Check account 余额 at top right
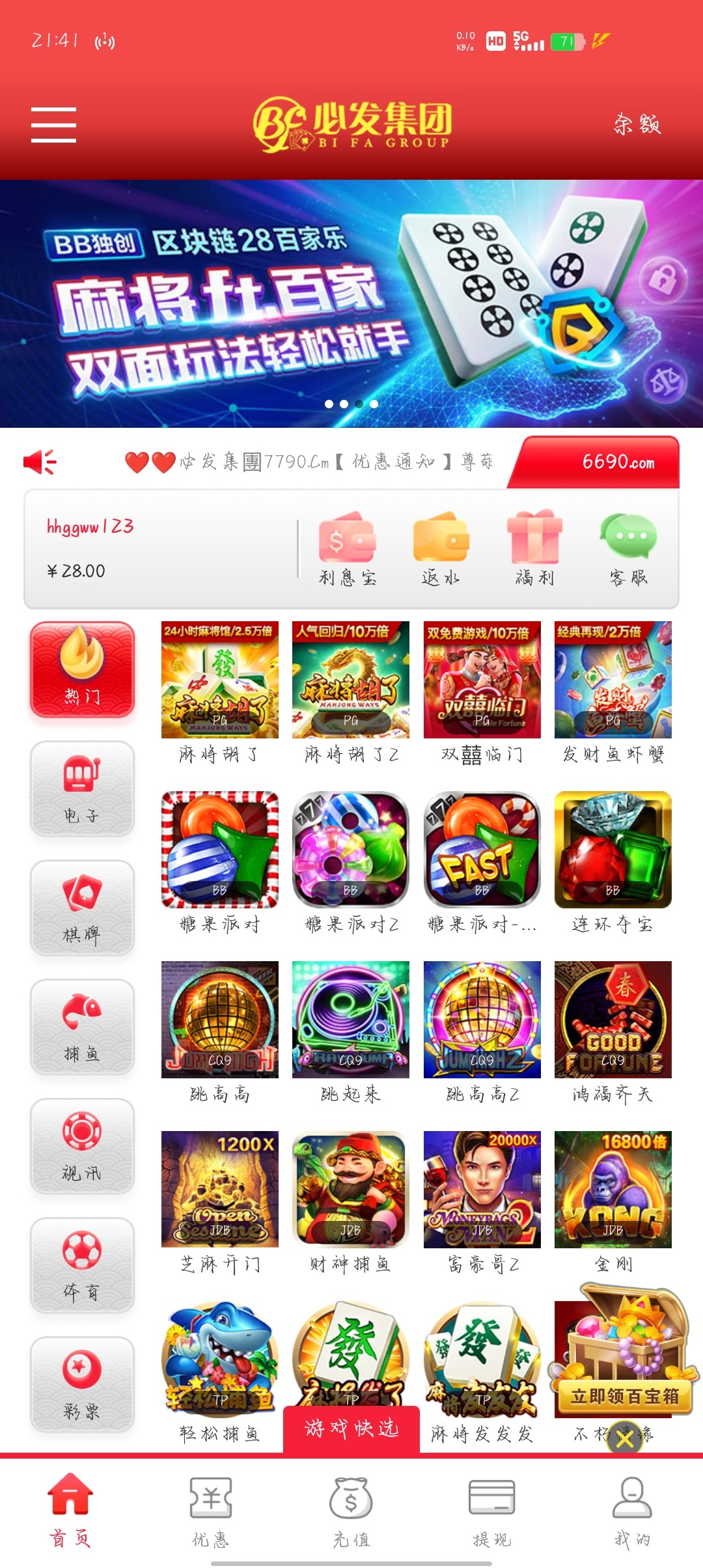The image size is (703, 1568). click(637, 125)
